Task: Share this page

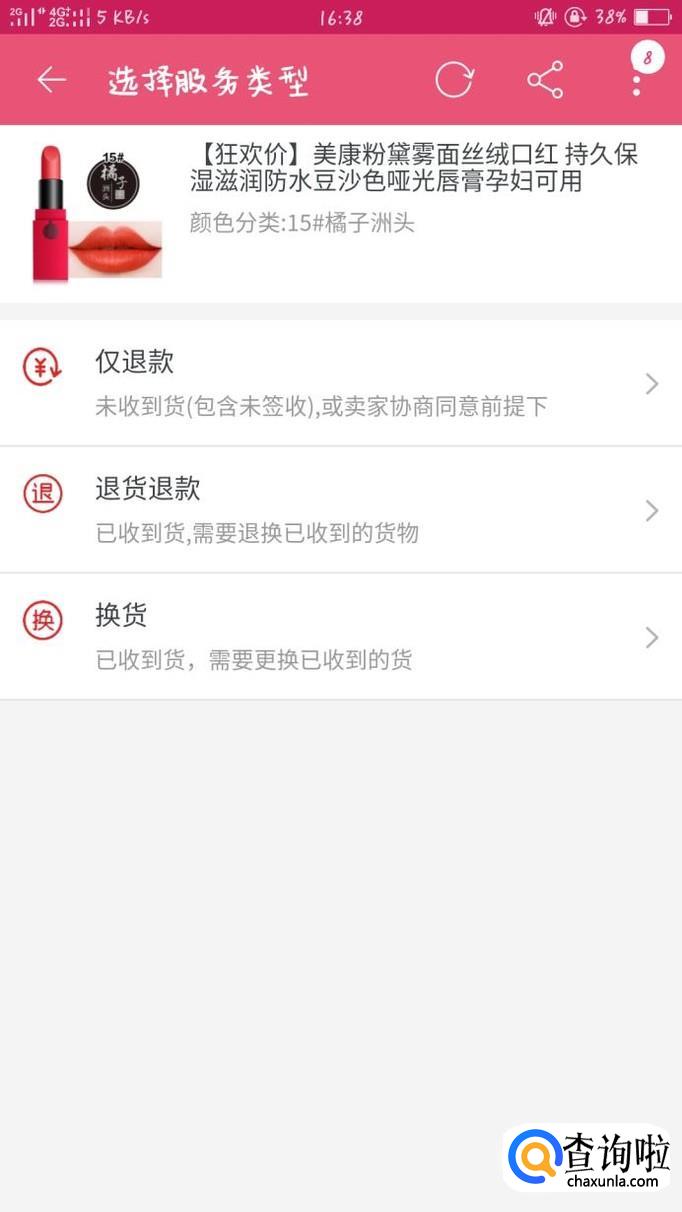Action: [545, 80]
